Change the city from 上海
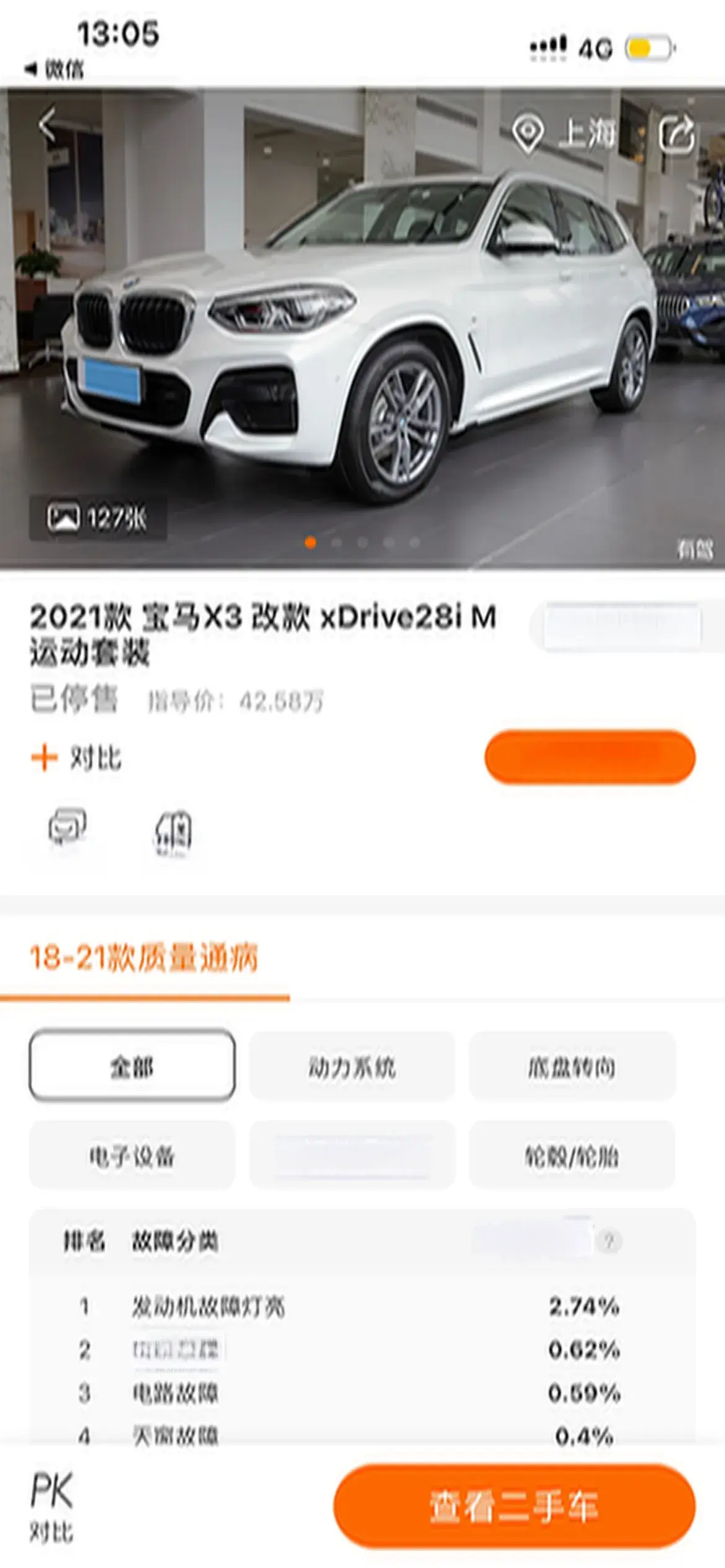This screenshot has width=725, height=1568. 564,133
